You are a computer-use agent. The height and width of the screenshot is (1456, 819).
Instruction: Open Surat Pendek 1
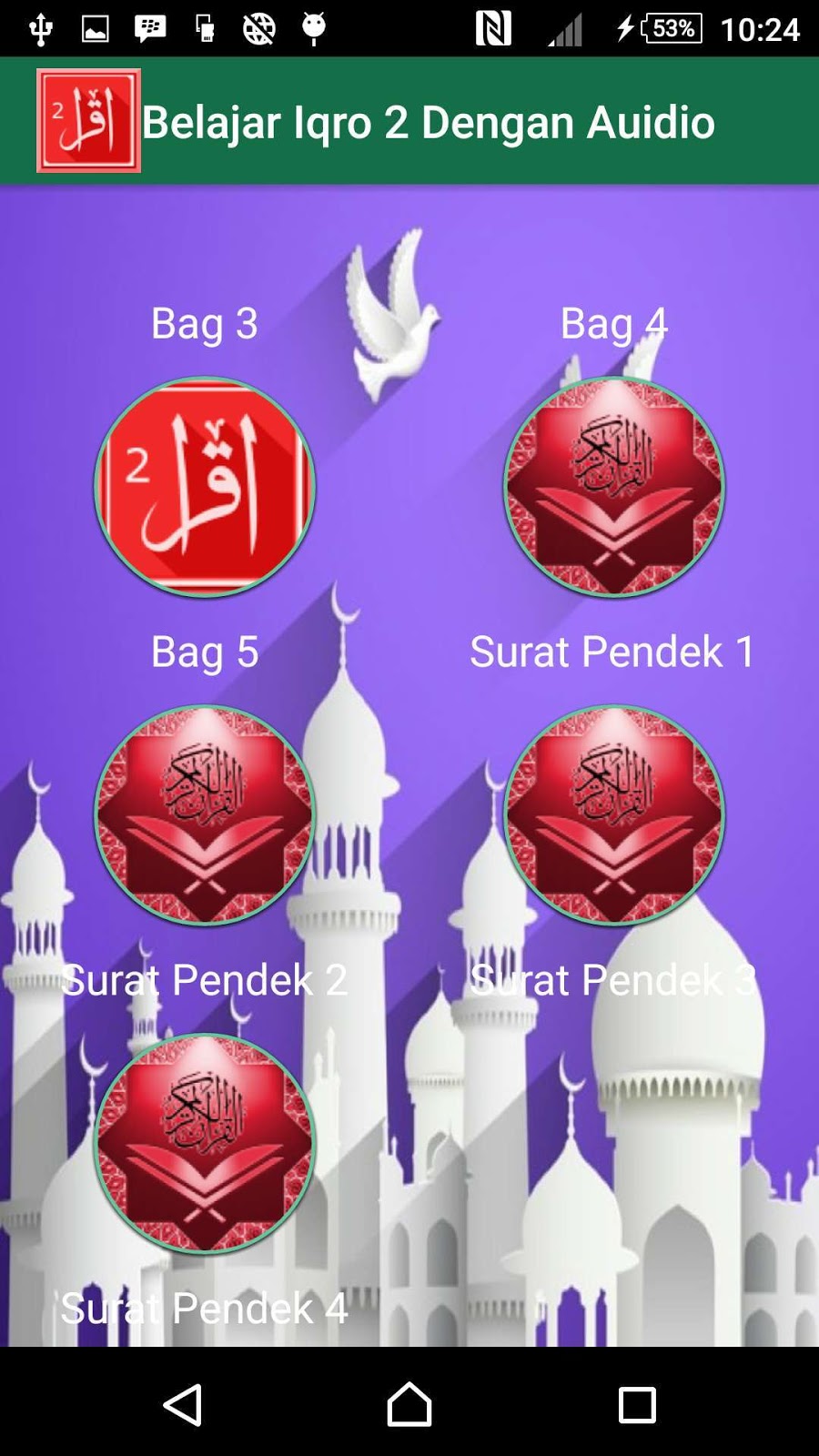[x=614, y=814]
